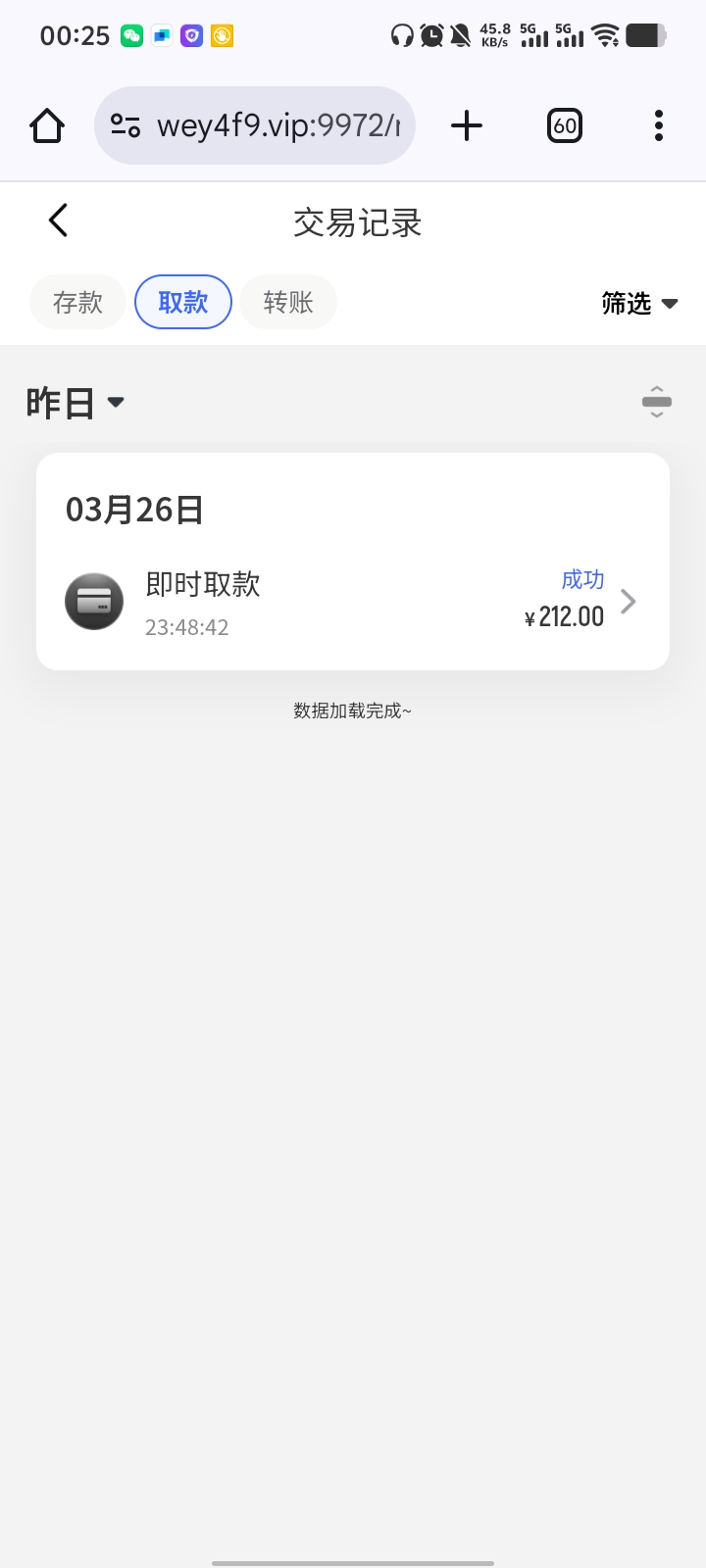Tap the chevron on the 即时取款 record
This screenshot has height=1568, width=706.
[x=629, y=601]
